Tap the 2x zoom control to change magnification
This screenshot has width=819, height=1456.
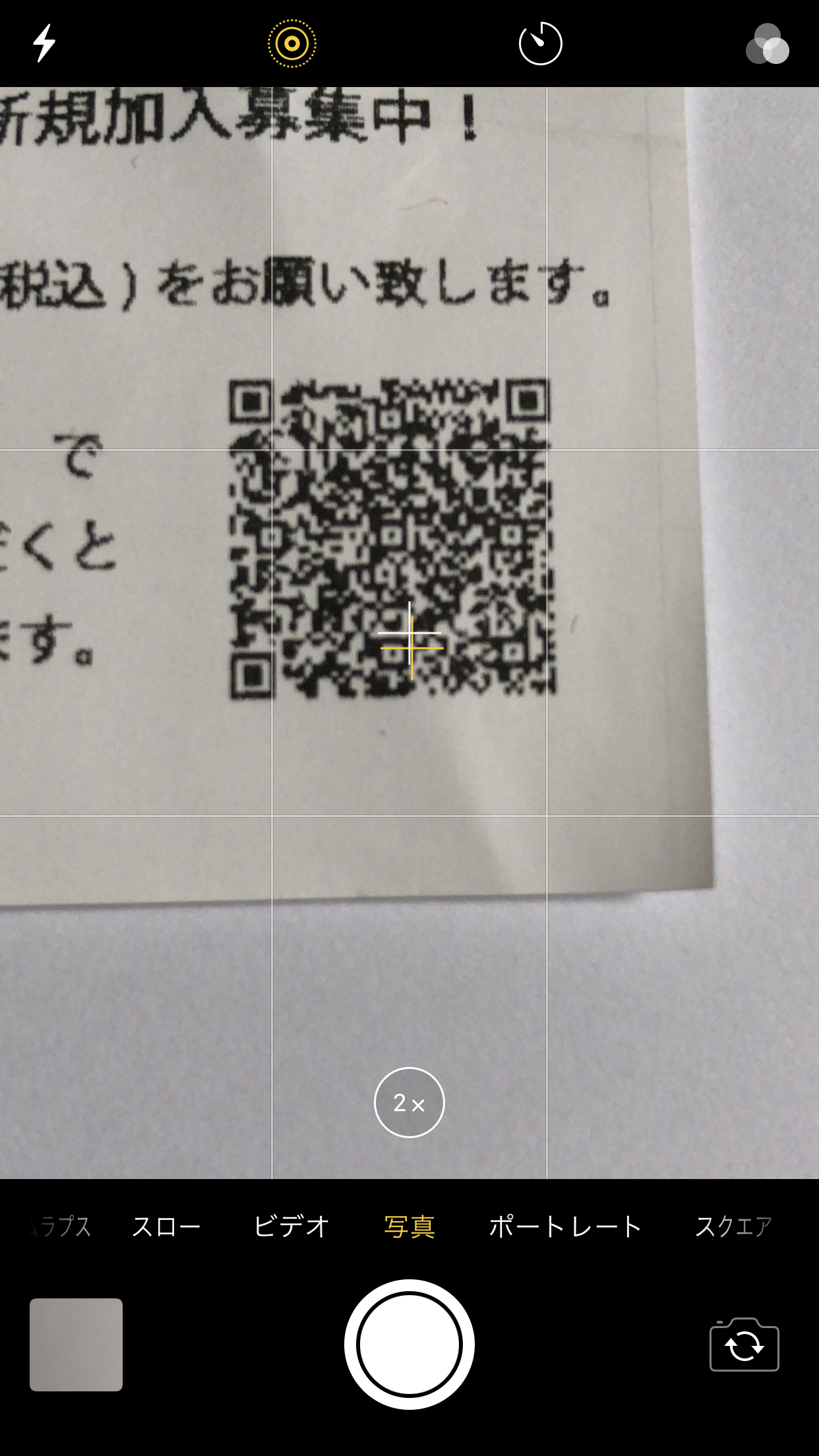coord(409,1103)
